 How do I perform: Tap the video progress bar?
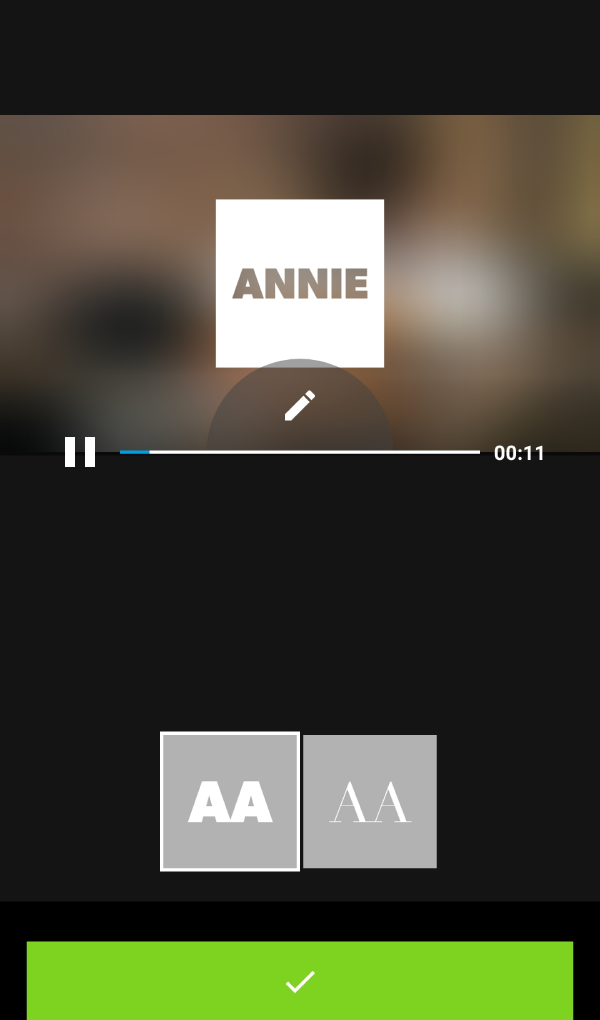click(x=300, y=452)
